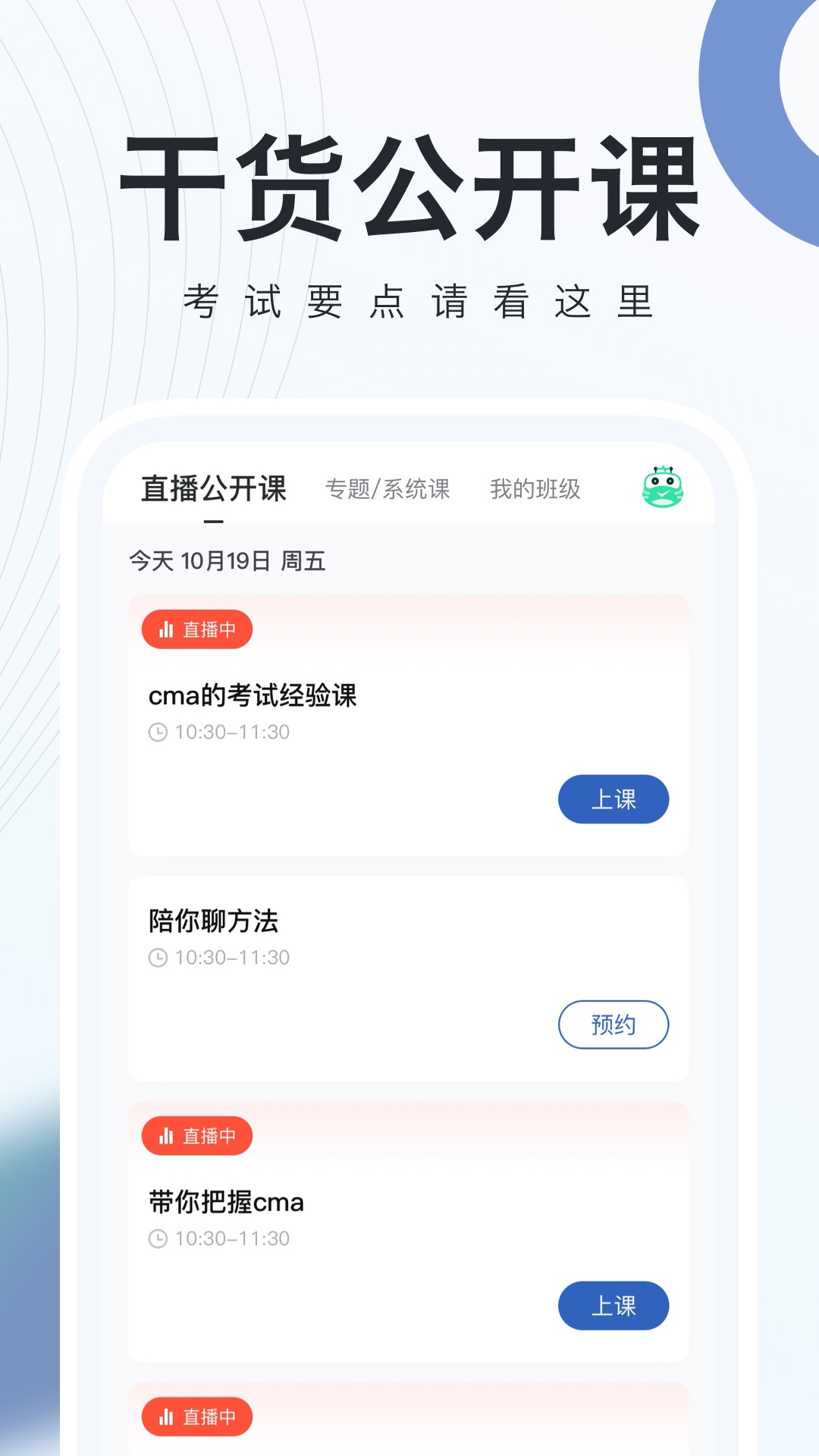
Task: Select the 直播公开课 tab
Action: tap(215, 489)
